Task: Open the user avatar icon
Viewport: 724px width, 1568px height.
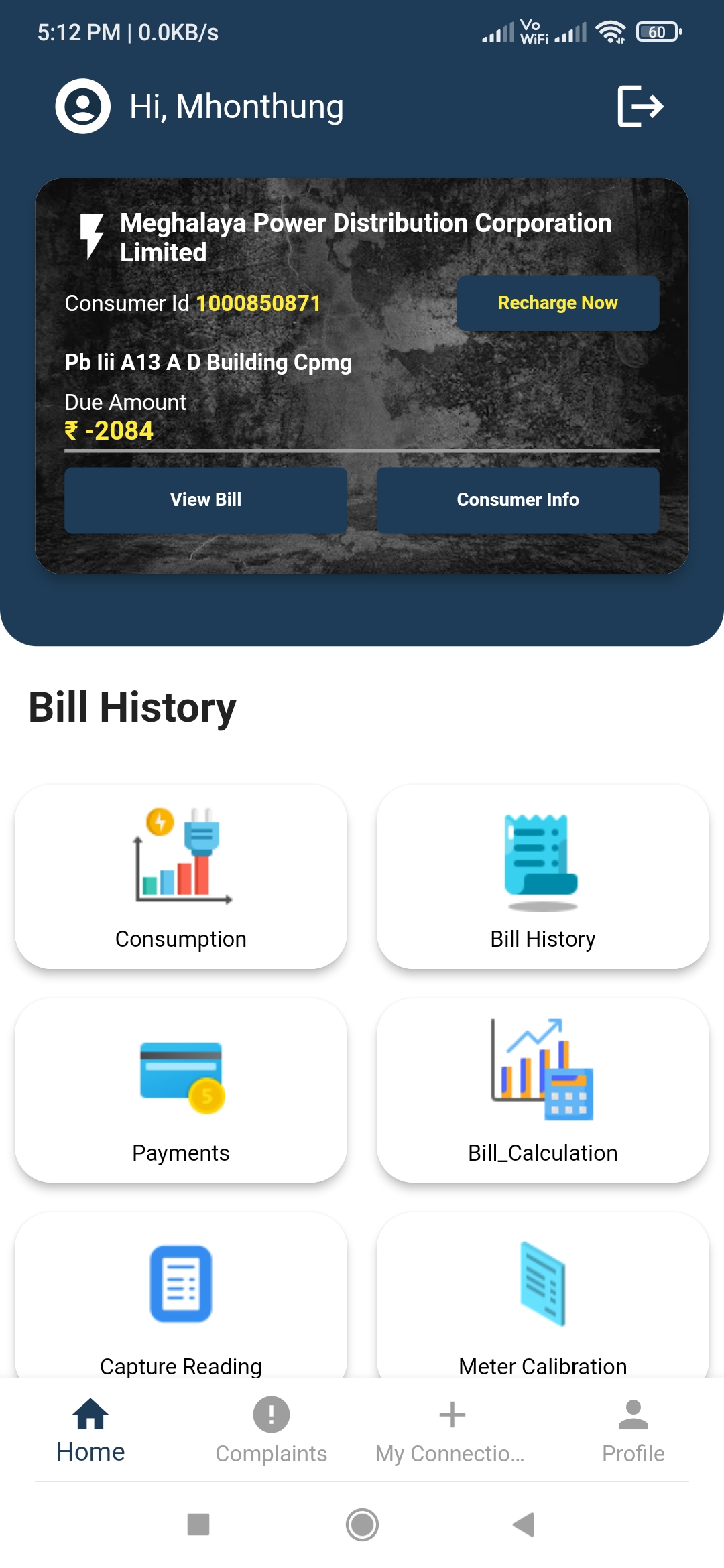Action: pos(83,106)
